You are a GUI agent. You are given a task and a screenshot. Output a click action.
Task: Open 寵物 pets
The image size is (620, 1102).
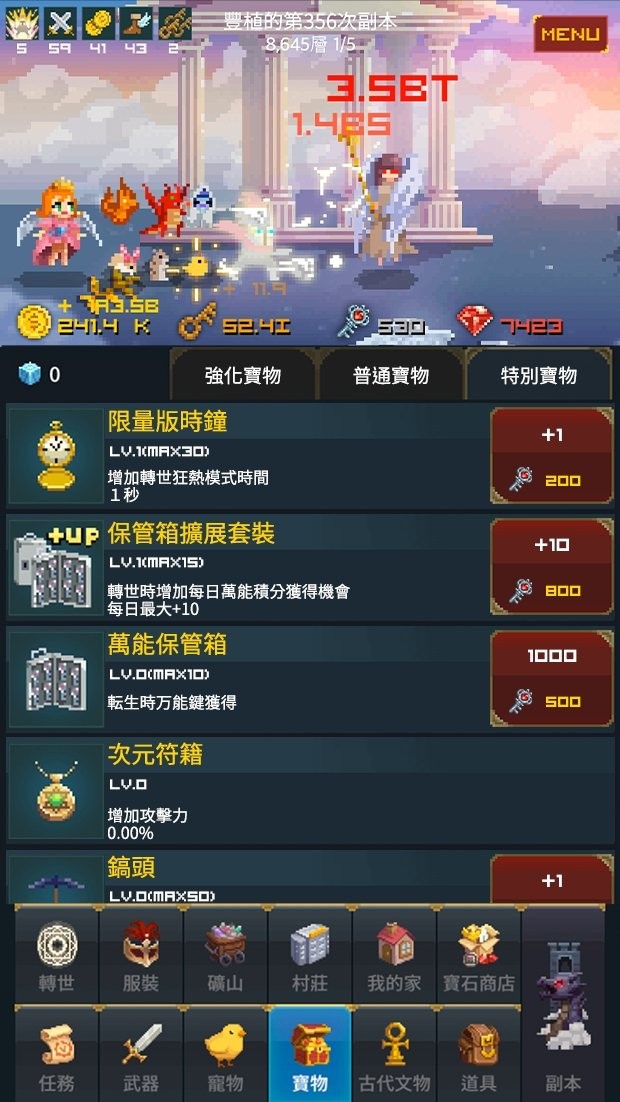225,1057
